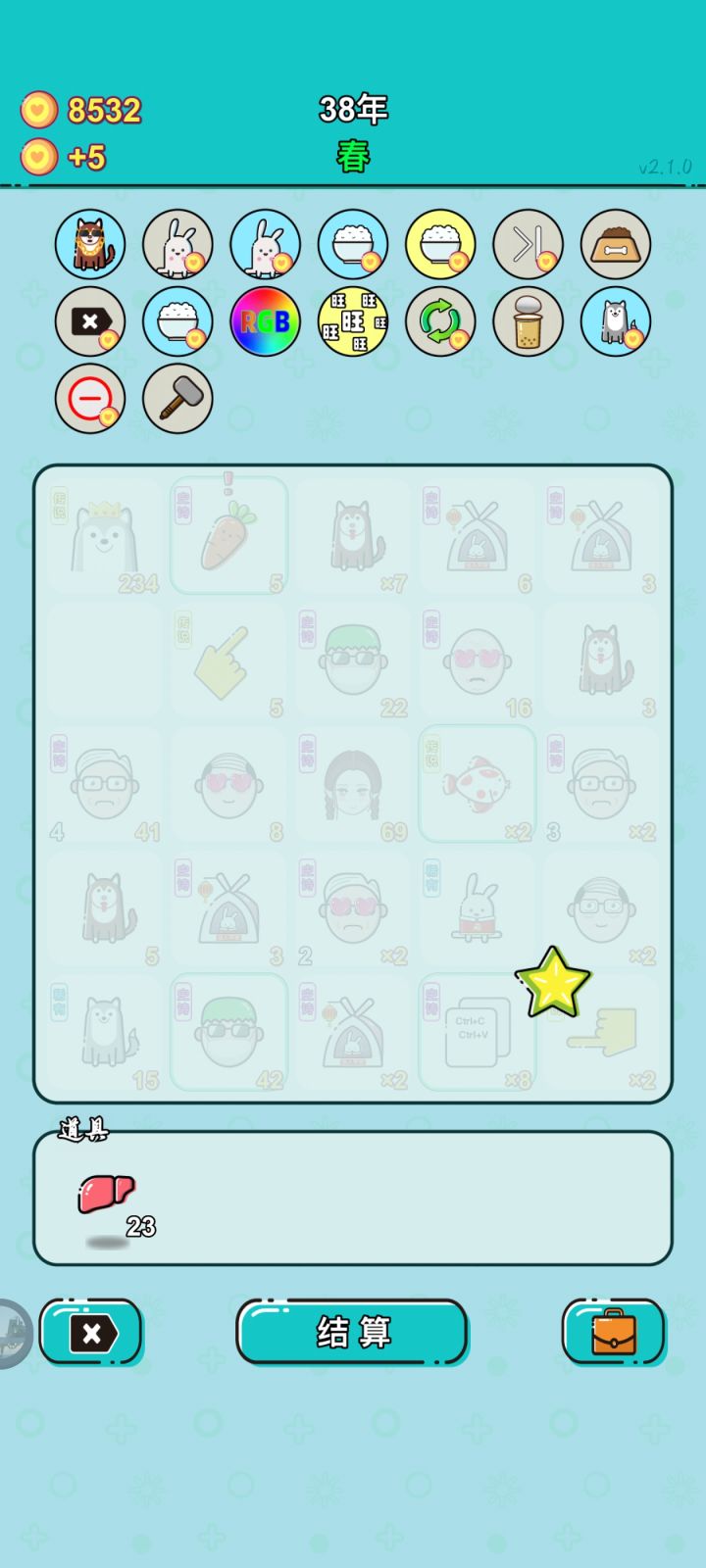The height and width of the screenshot is (1568, 706).
Task: Tap the rabbit holding coin icon
Action: (x=177, y=245)
